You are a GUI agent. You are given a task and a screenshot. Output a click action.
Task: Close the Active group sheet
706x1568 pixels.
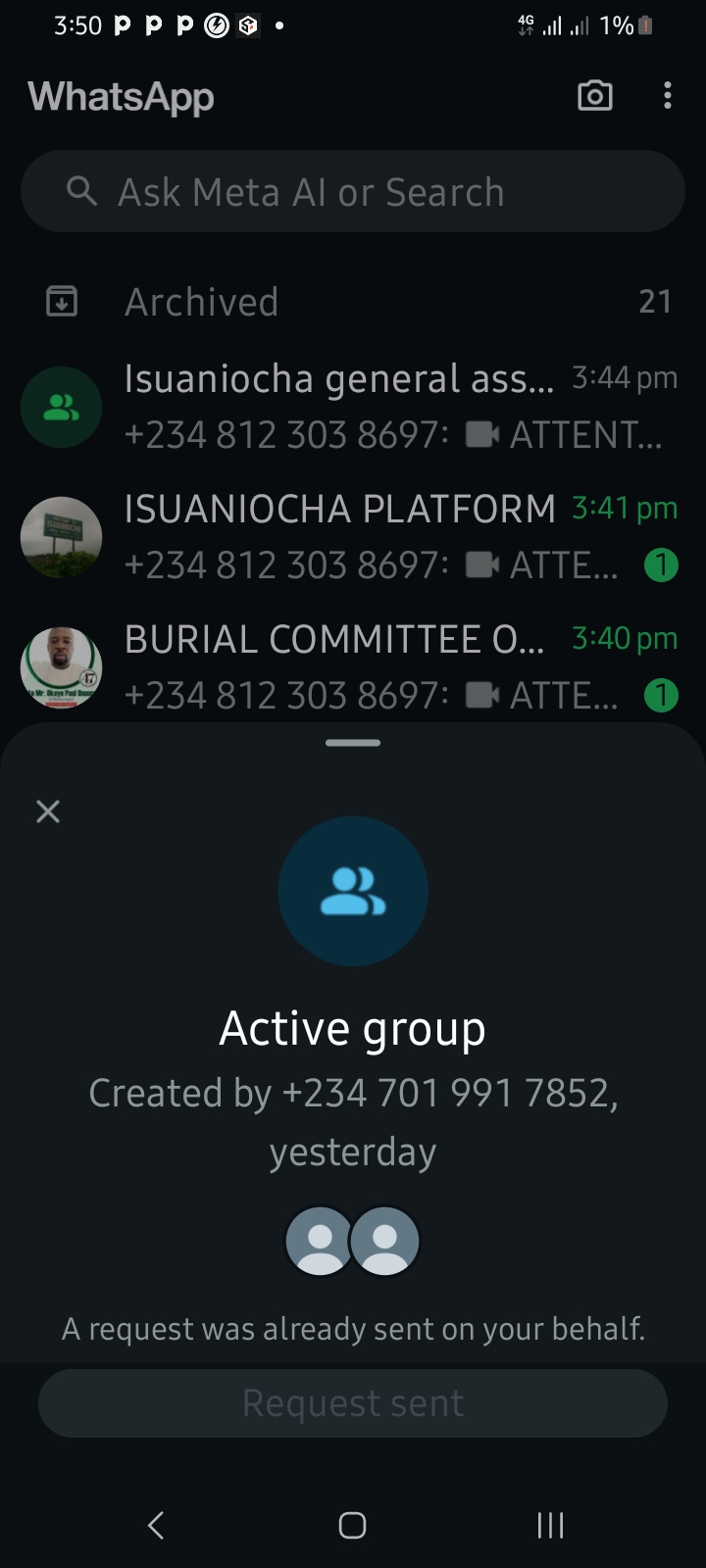tap(48, 811)
